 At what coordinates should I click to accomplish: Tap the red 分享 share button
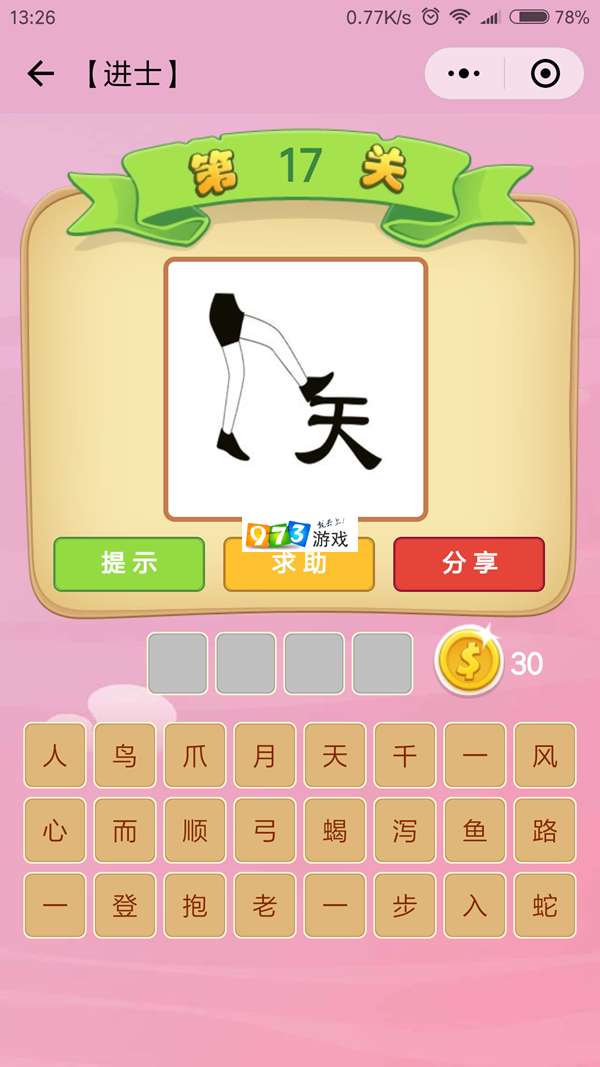[x=469, y=564]
